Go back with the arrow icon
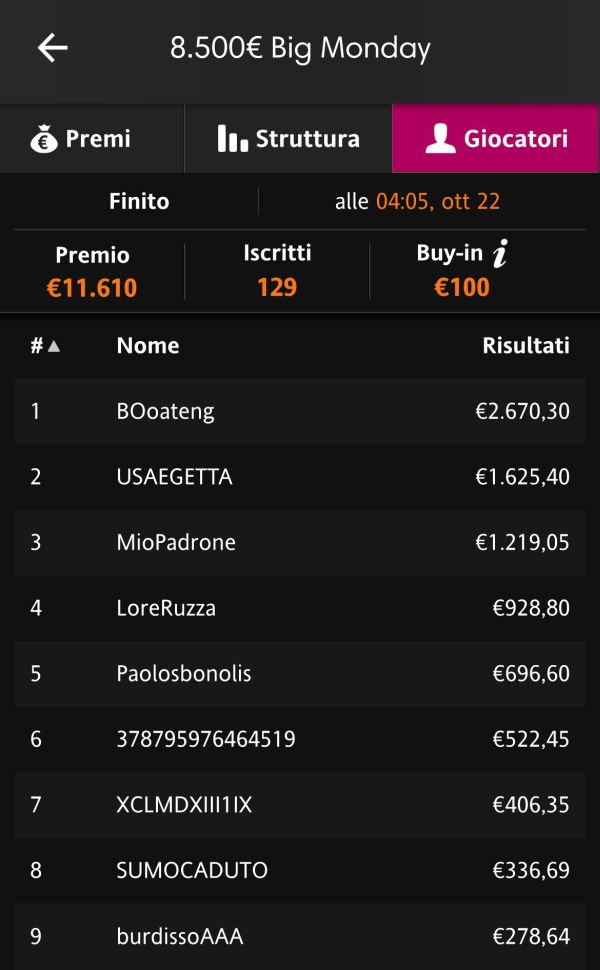This screenshot has height=970, width=600. [53, 48]
